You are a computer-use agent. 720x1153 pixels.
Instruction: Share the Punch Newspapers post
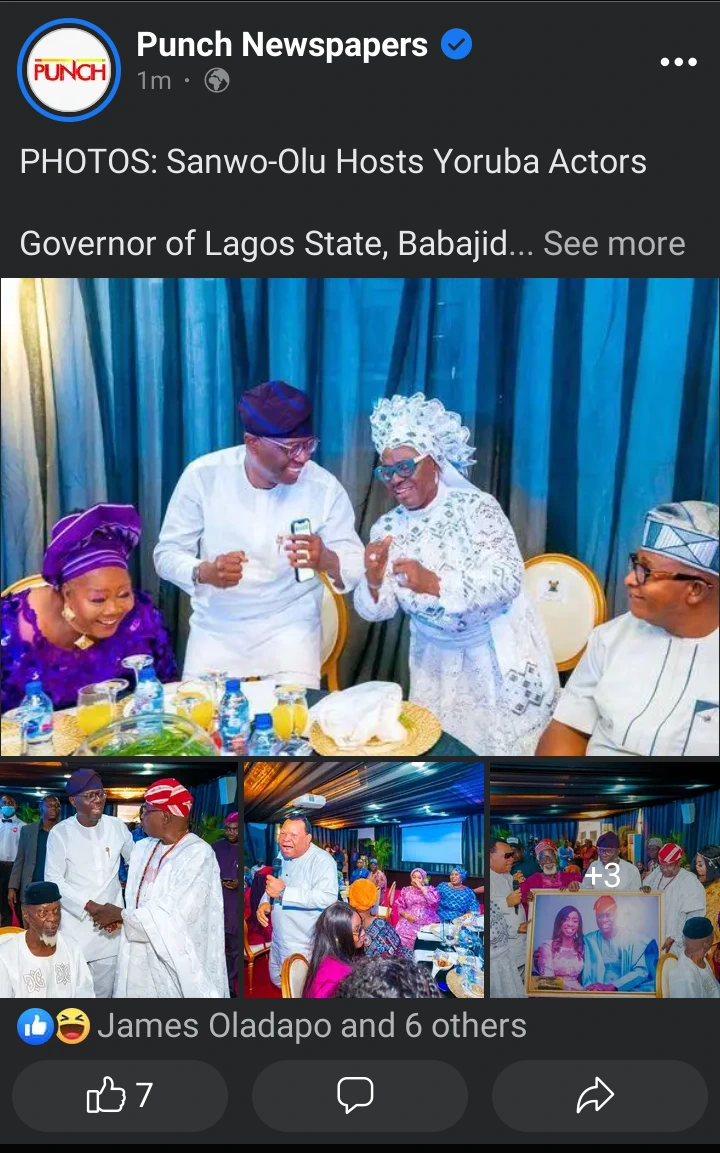tap(599, 1095)
